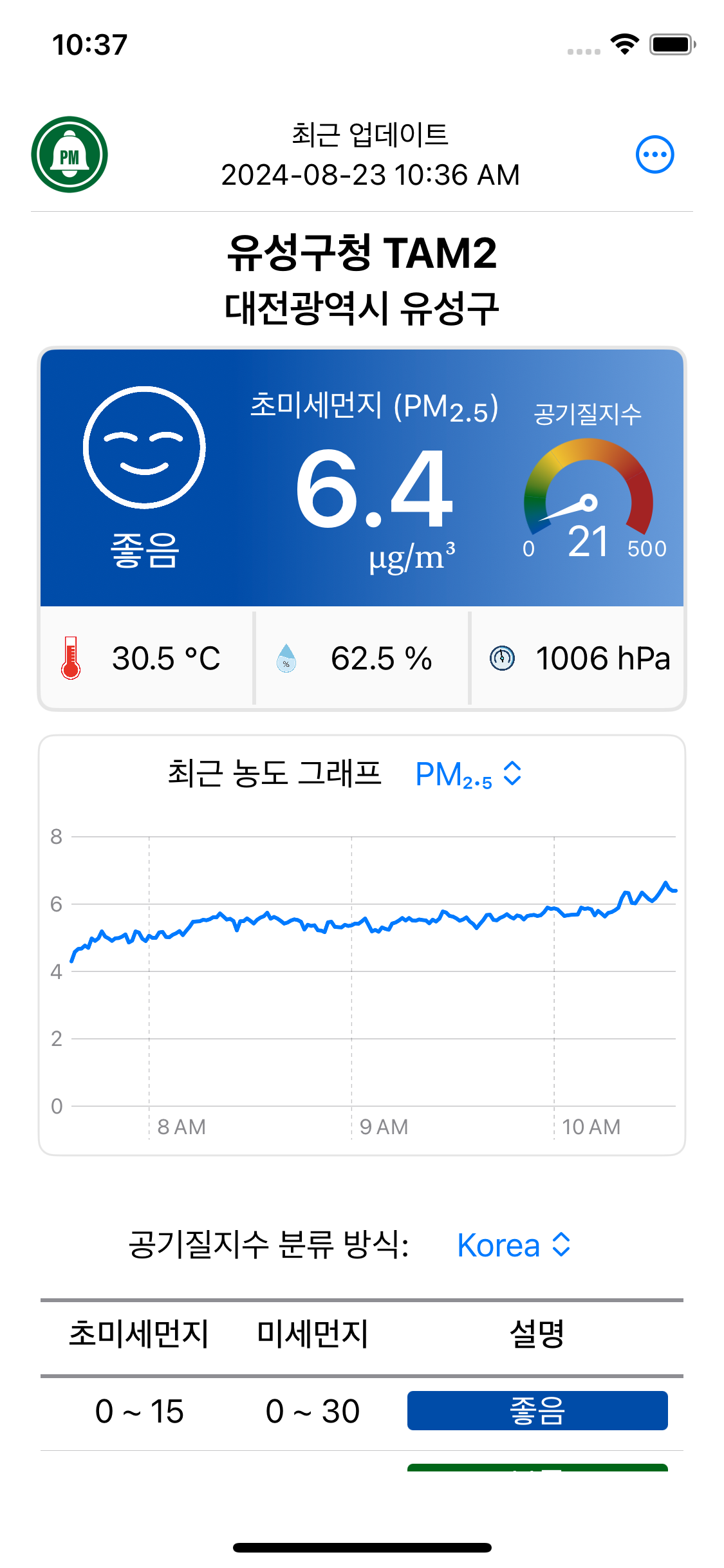724x1568 pixels.
Task: Open the Korea classification standard picker
Action: click(514, 1245)
